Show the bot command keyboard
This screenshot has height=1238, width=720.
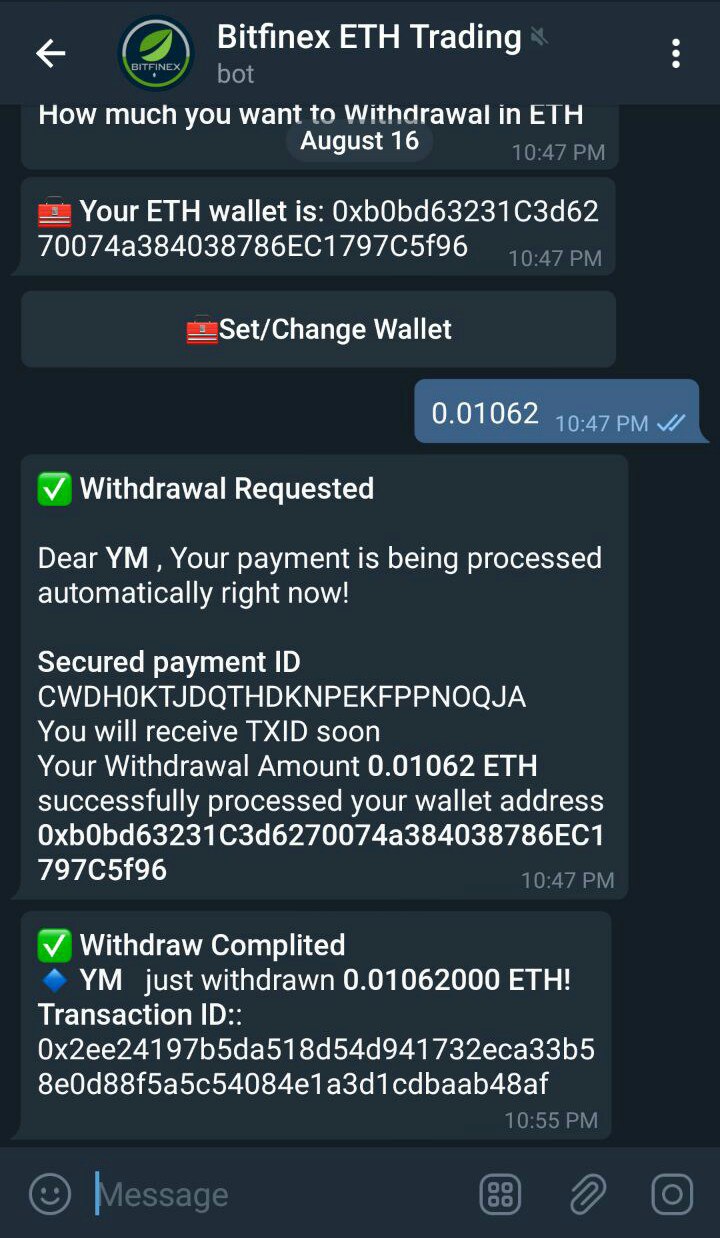[x=501, y=1194]
